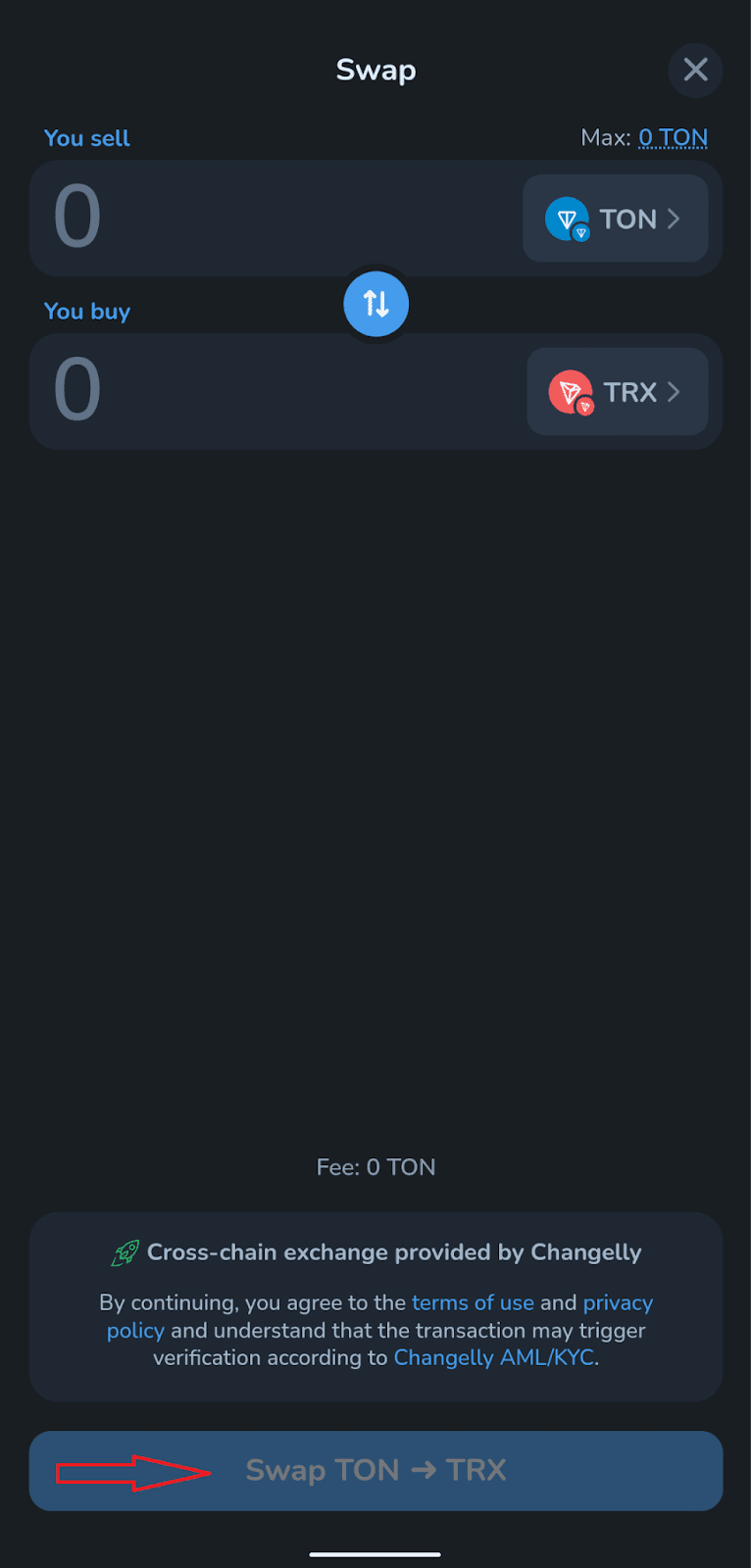The width and height of the screenshot is (751, 1568).
Task: Read the terms of use
Action: 473,1302
